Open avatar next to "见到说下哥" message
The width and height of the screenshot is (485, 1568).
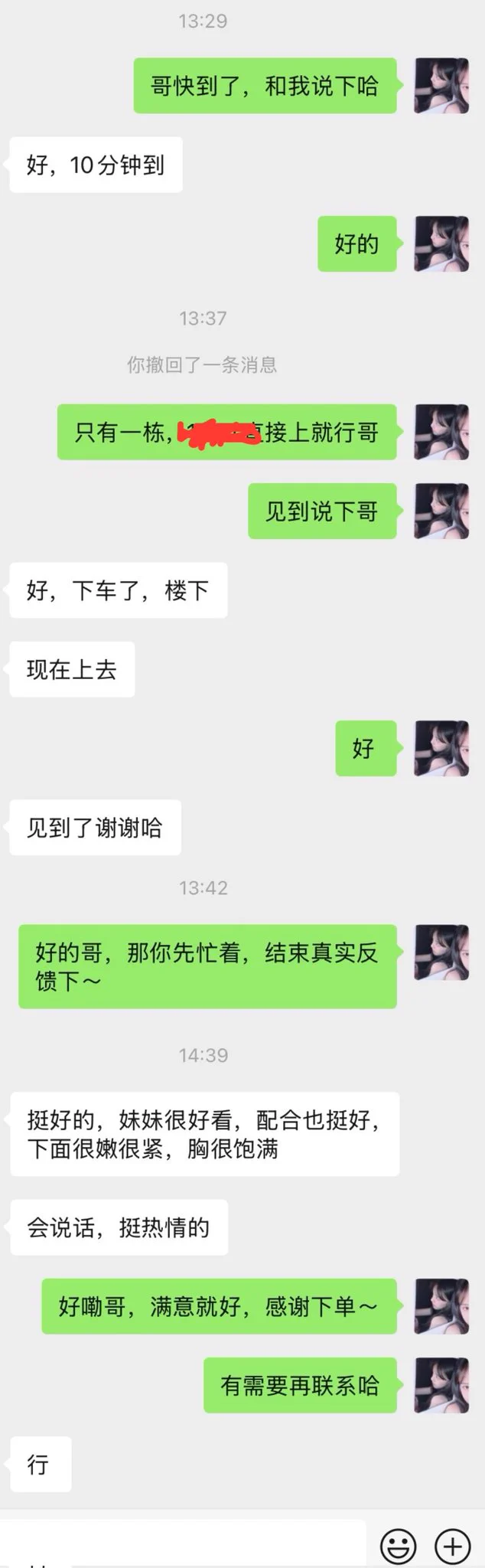[x=441, y=511]
